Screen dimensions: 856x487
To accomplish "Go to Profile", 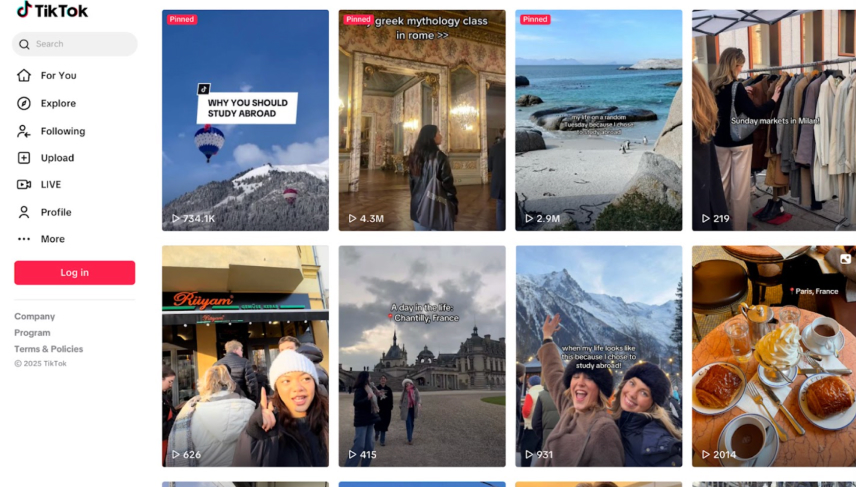I will coord(55,212).
